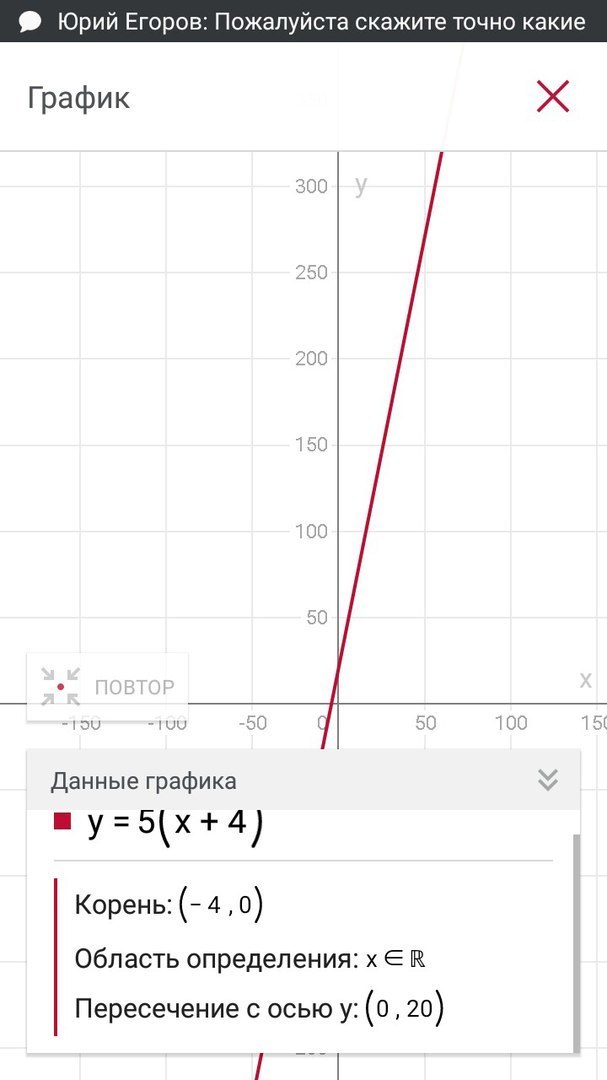Collapse the Данные графика panel
Viewport: 607px width, 1080px height.
[546, 780]
